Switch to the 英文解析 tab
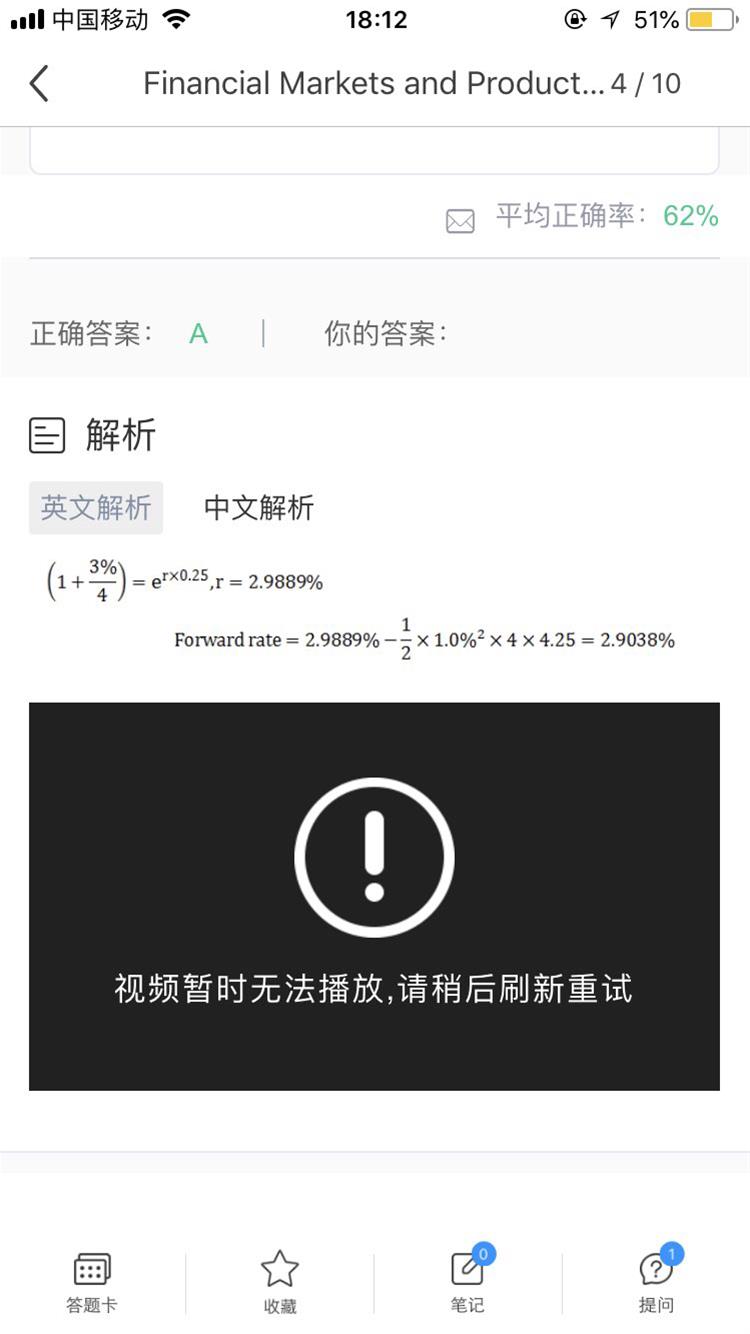750x1334 pixels. coord(96,508)
